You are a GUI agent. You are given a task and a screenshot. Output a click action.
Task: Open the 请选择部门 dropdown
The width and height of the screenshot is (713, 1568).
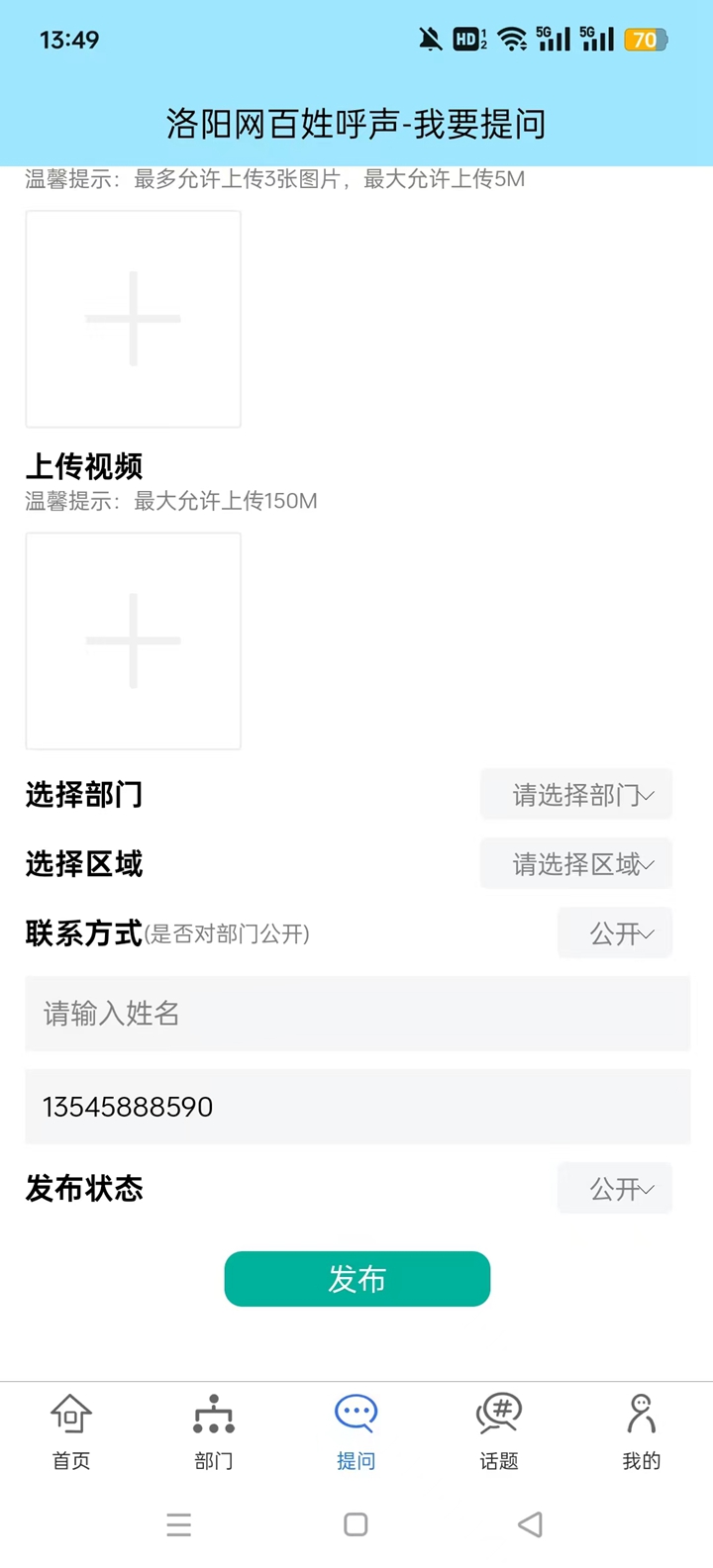click(x=576, y=795)
